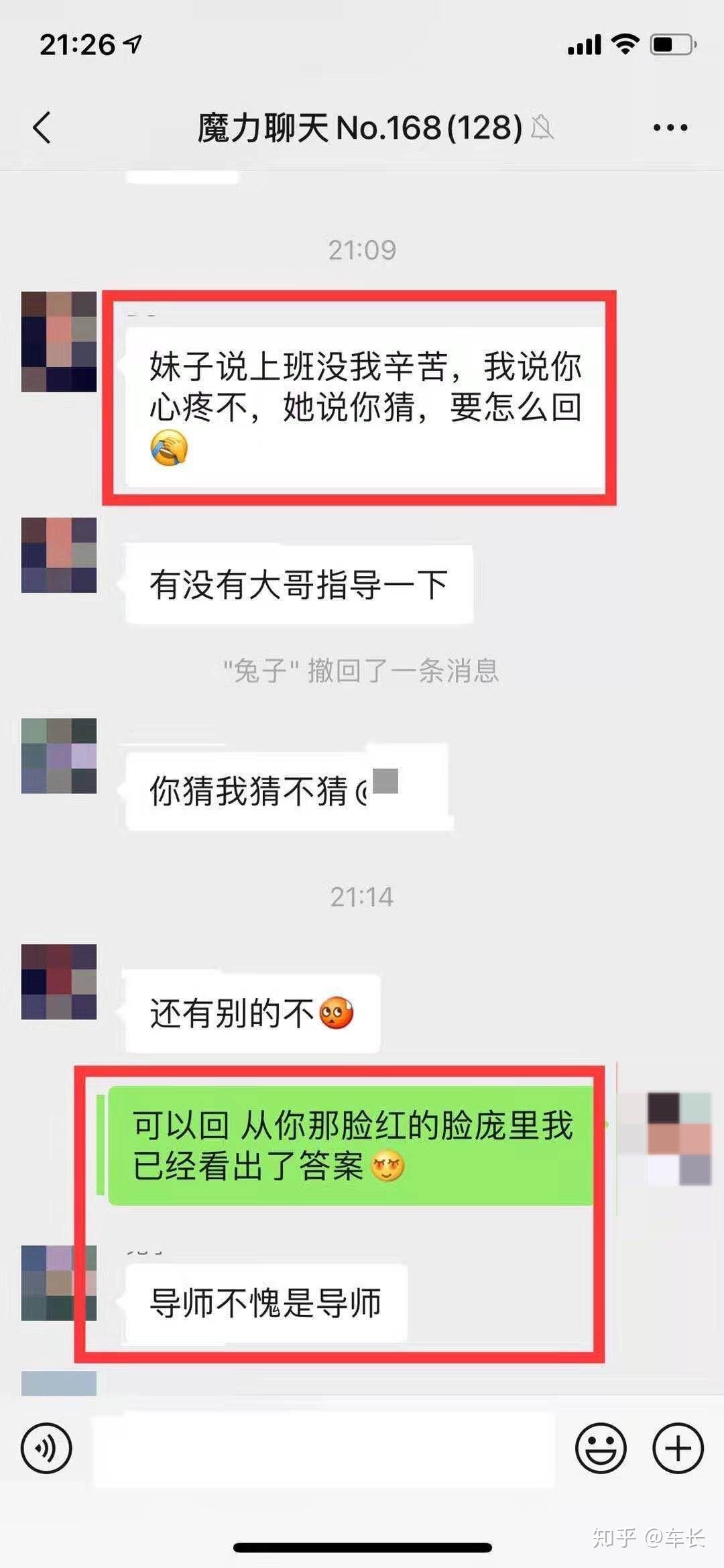Viewport: 724px width, 1568px height.
Task: Open the emoji sticker panel
Action: [601, 1448]
